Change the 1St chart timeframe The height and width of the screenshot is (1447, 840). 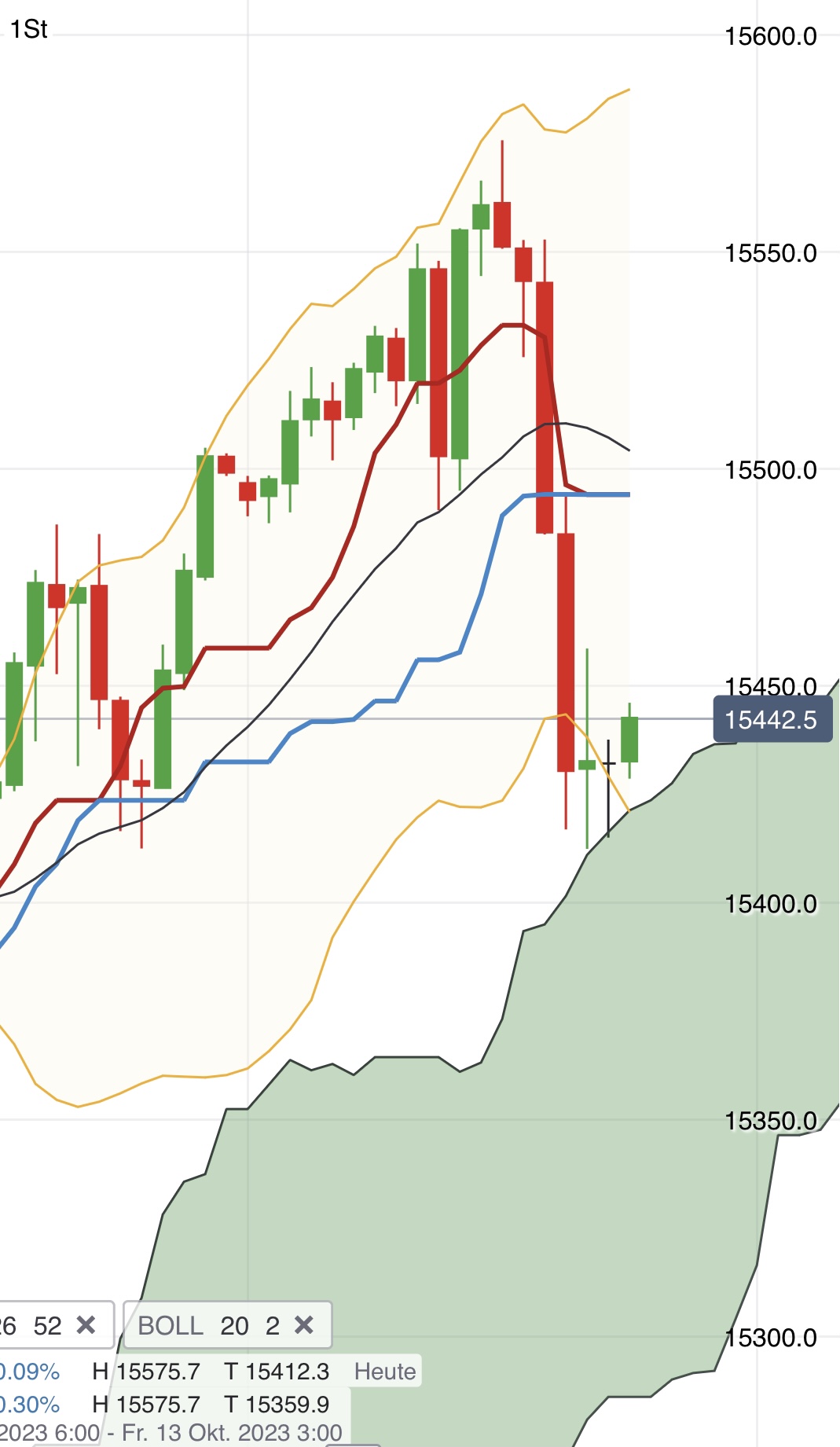[29, 30]
